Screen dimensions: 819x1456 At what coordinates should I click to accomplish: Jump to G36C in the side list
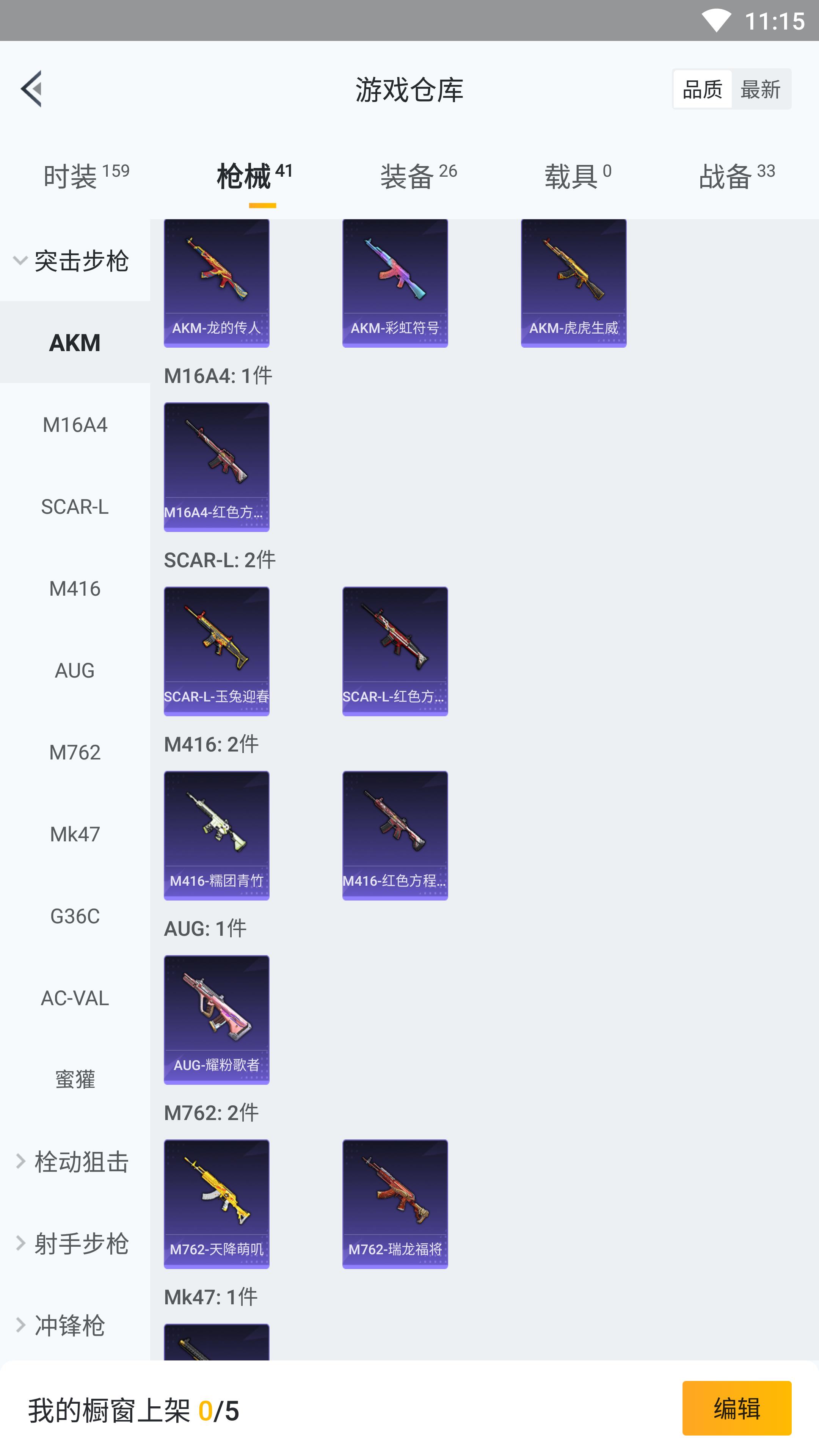click(75, 916)
